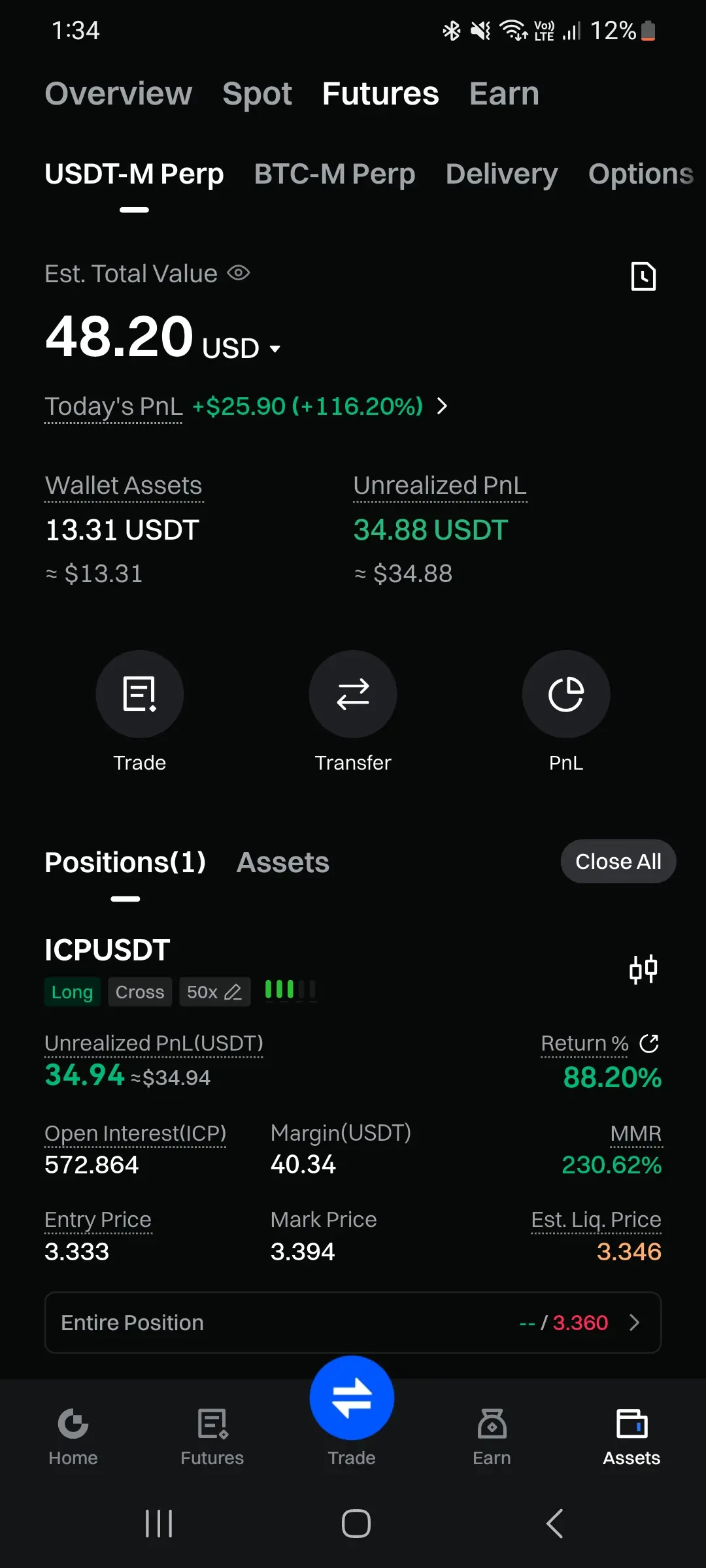
Task: Switch to the Overview tab
Action: pyautogui.click(x=118, y=93)
